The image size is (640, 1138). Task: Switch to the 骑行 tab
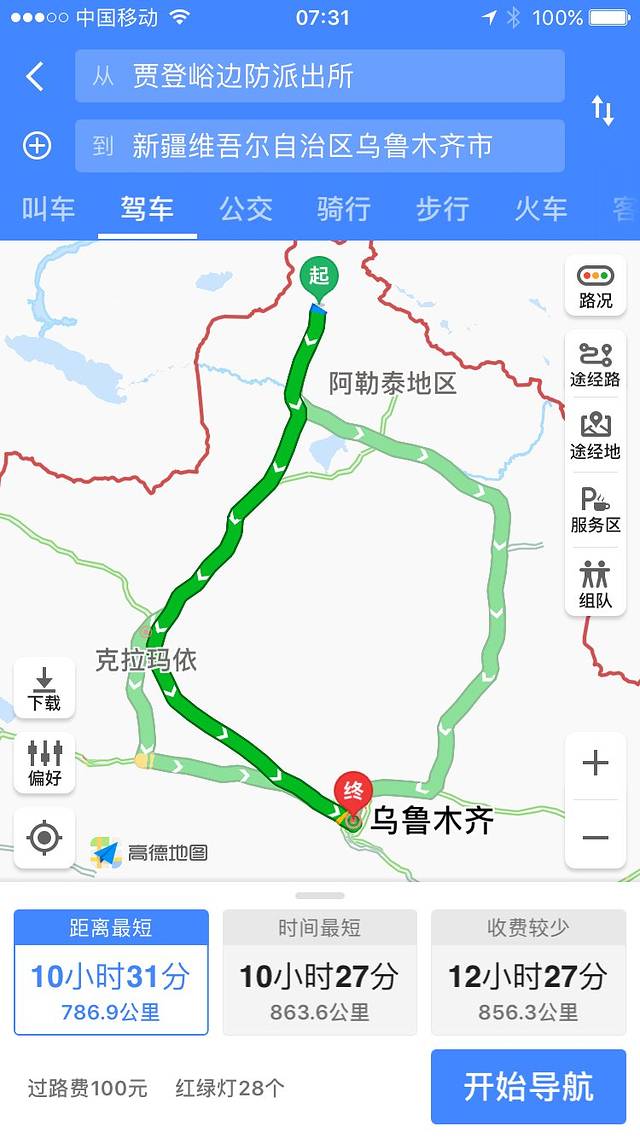click(344, 209)
